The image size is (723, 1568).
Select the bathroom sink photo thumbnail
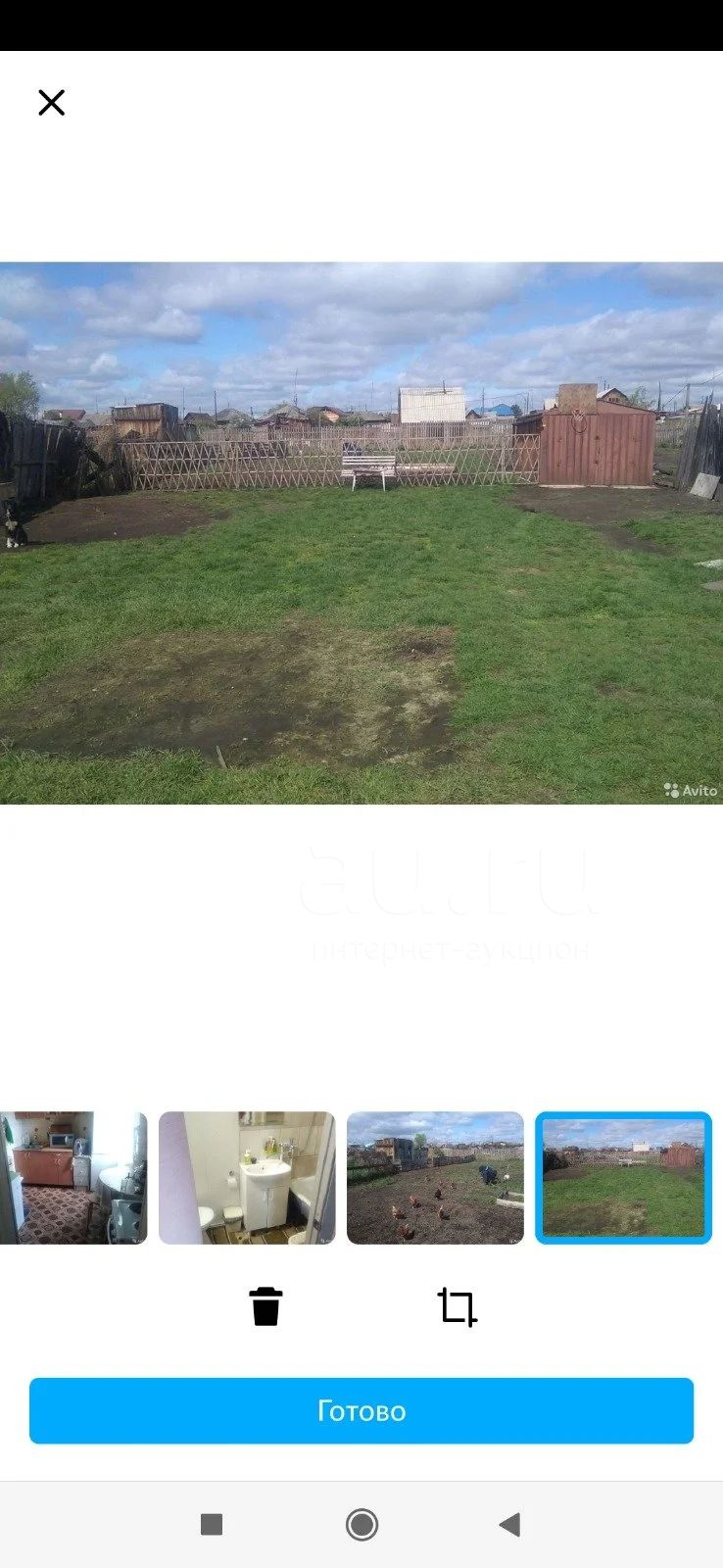247,1178
